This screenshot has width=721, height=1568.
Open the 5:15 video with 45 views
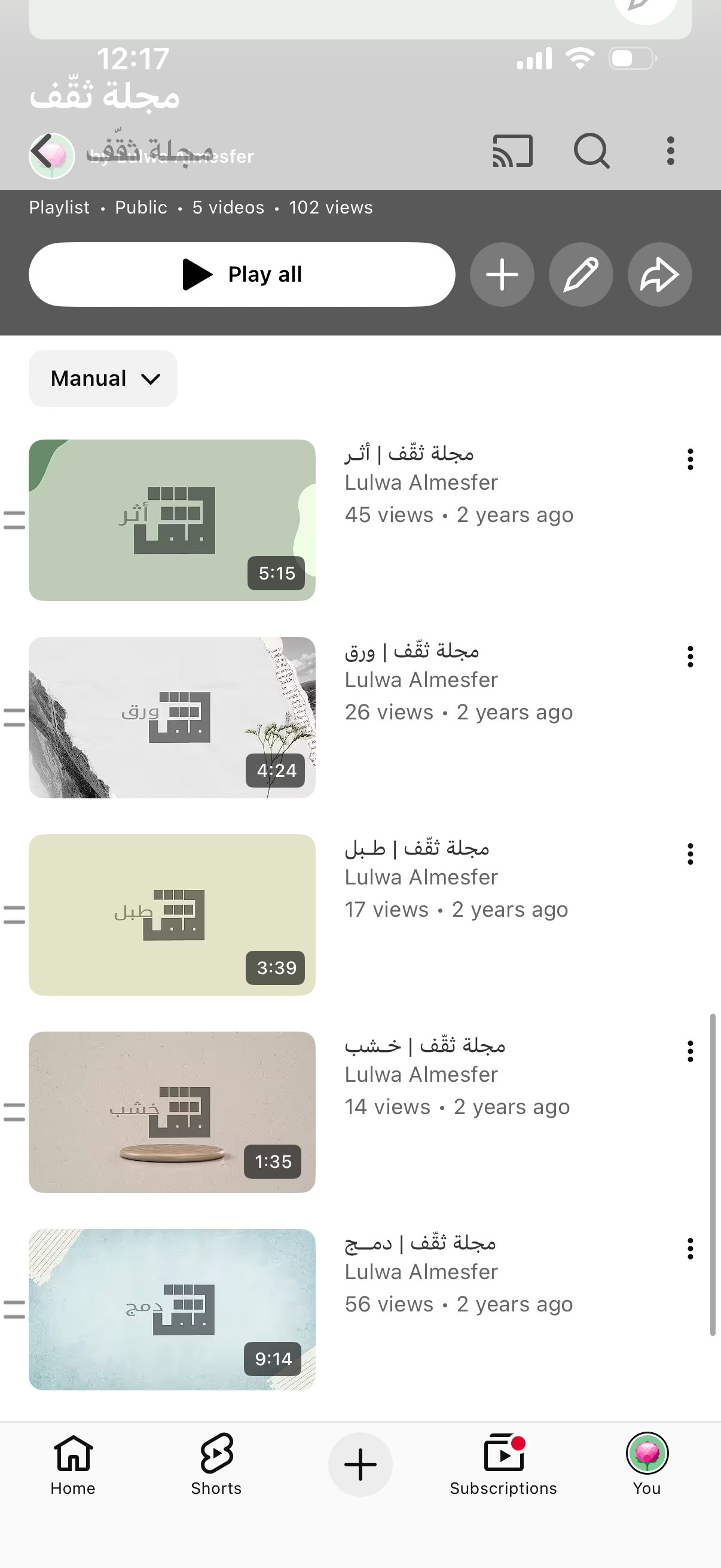172,520
